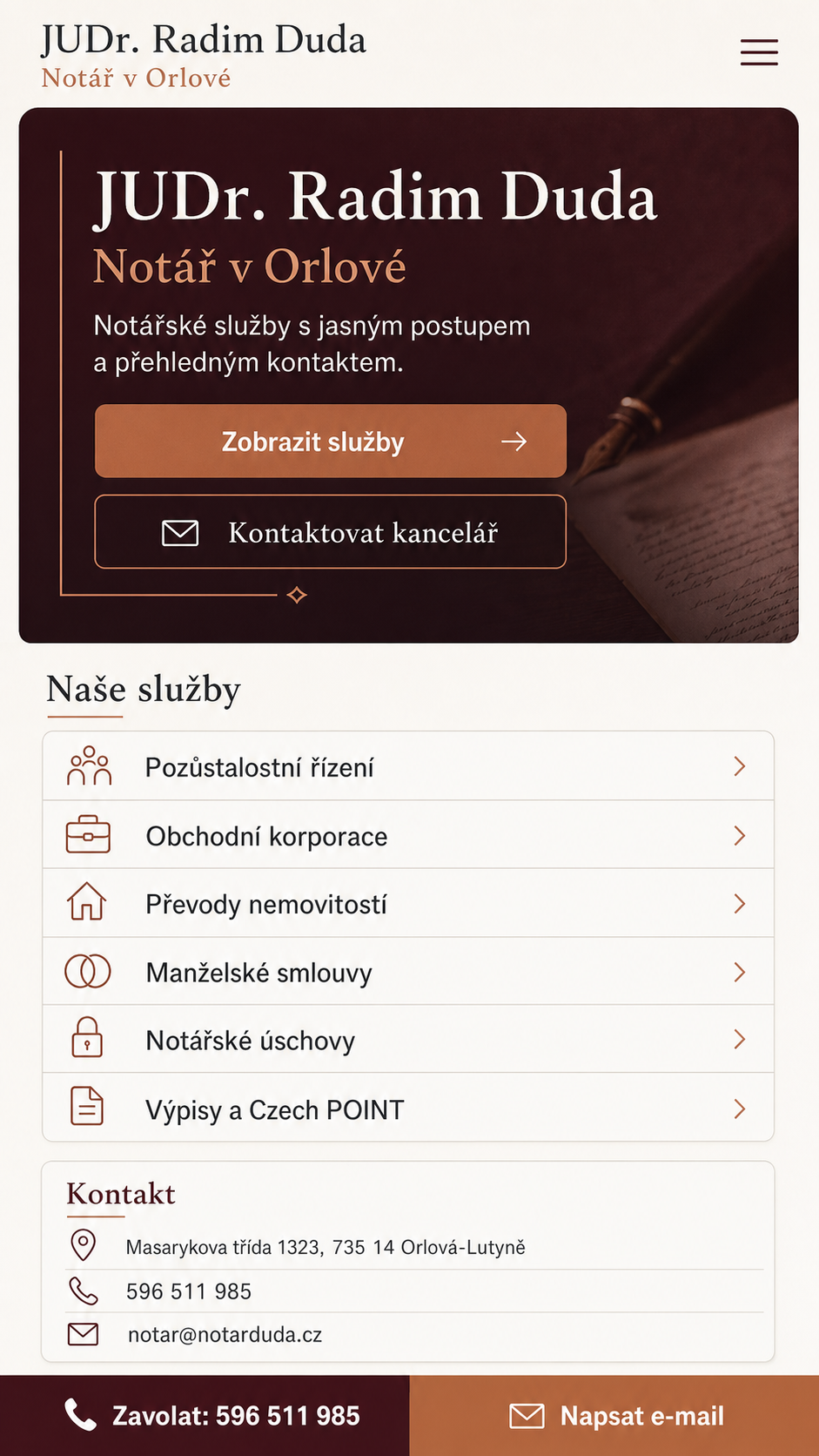Open Převody nemovitostí row
The image size is (819, 1456).
click(x=408, y=903)
